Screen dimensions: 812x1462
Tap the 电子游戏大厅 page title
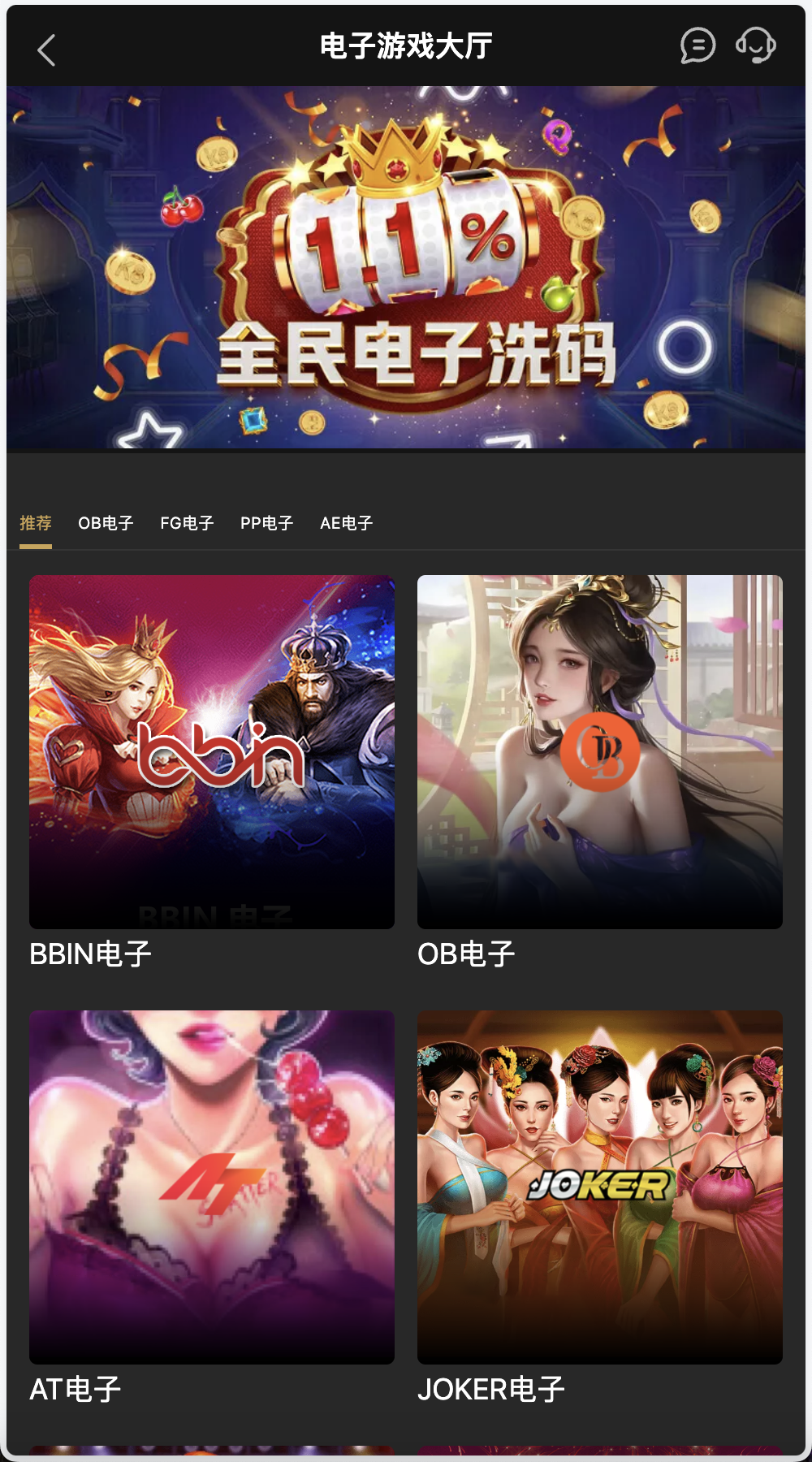[x=406, y=47]
